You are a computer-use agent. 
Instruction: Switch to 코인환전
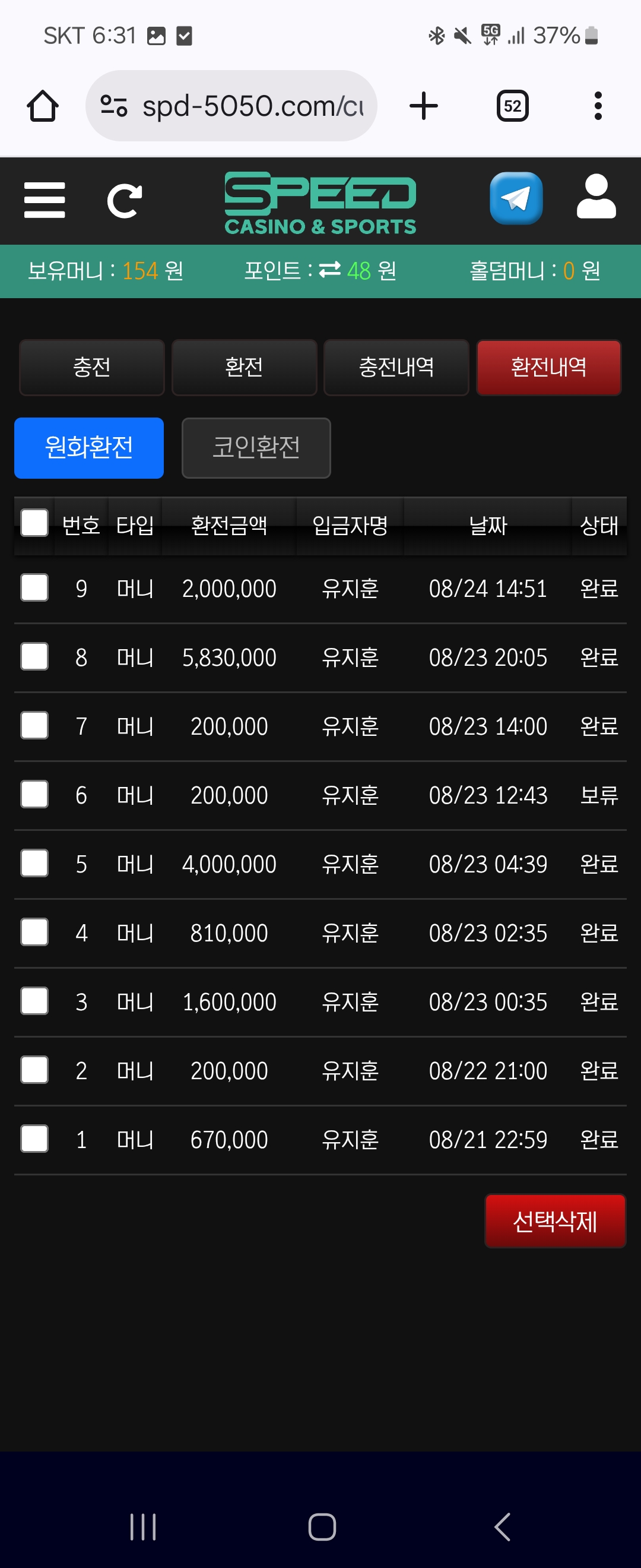(x=256, y=448)
